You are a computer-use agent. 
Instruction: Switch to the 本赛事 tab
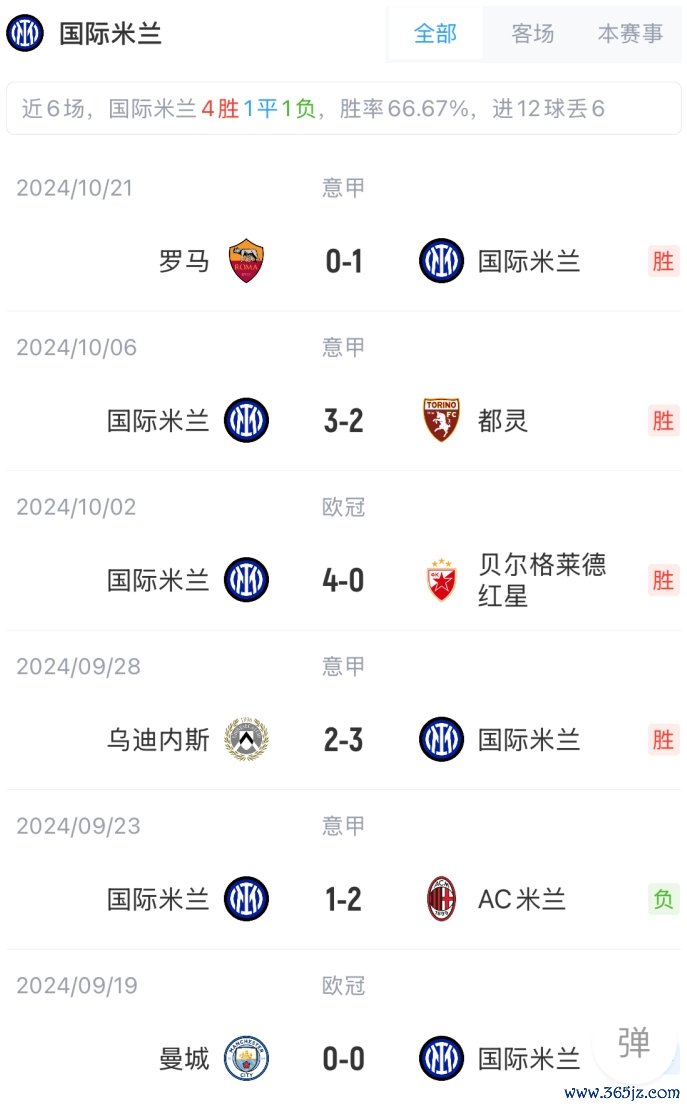(630, 33)
